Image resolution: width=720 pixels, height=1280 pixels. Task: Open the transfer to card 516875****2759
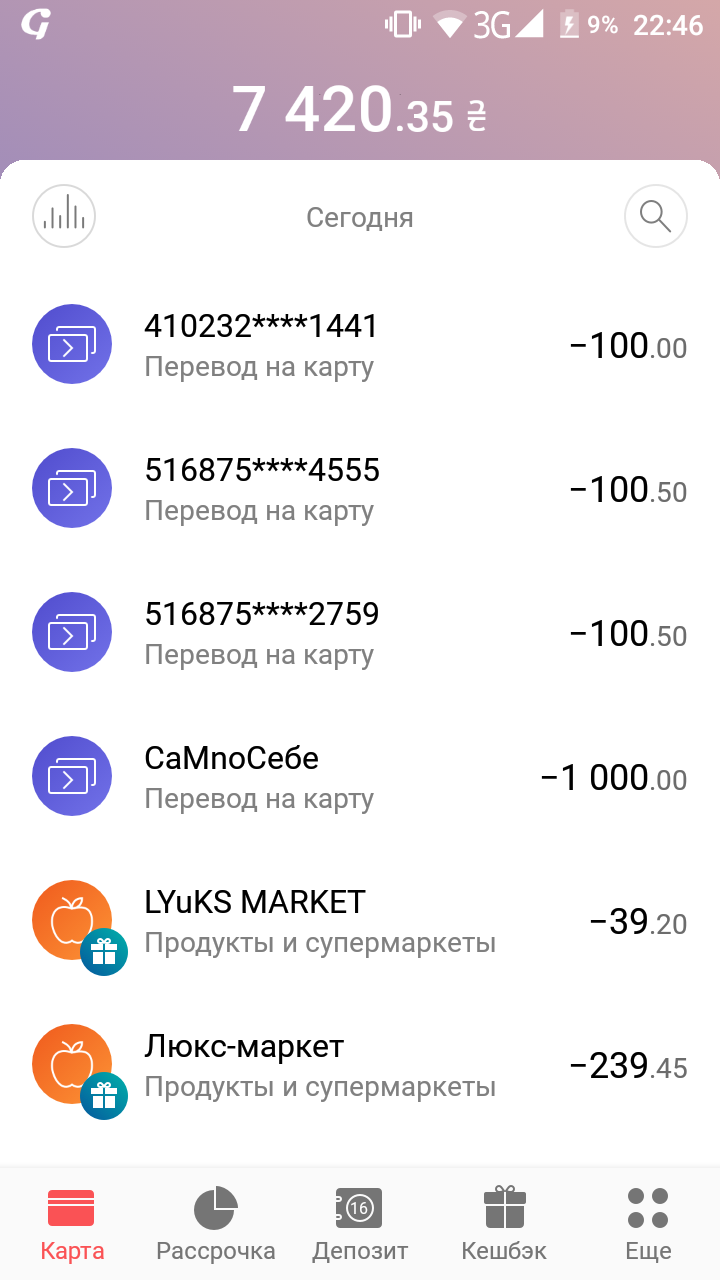click(360, 634)
